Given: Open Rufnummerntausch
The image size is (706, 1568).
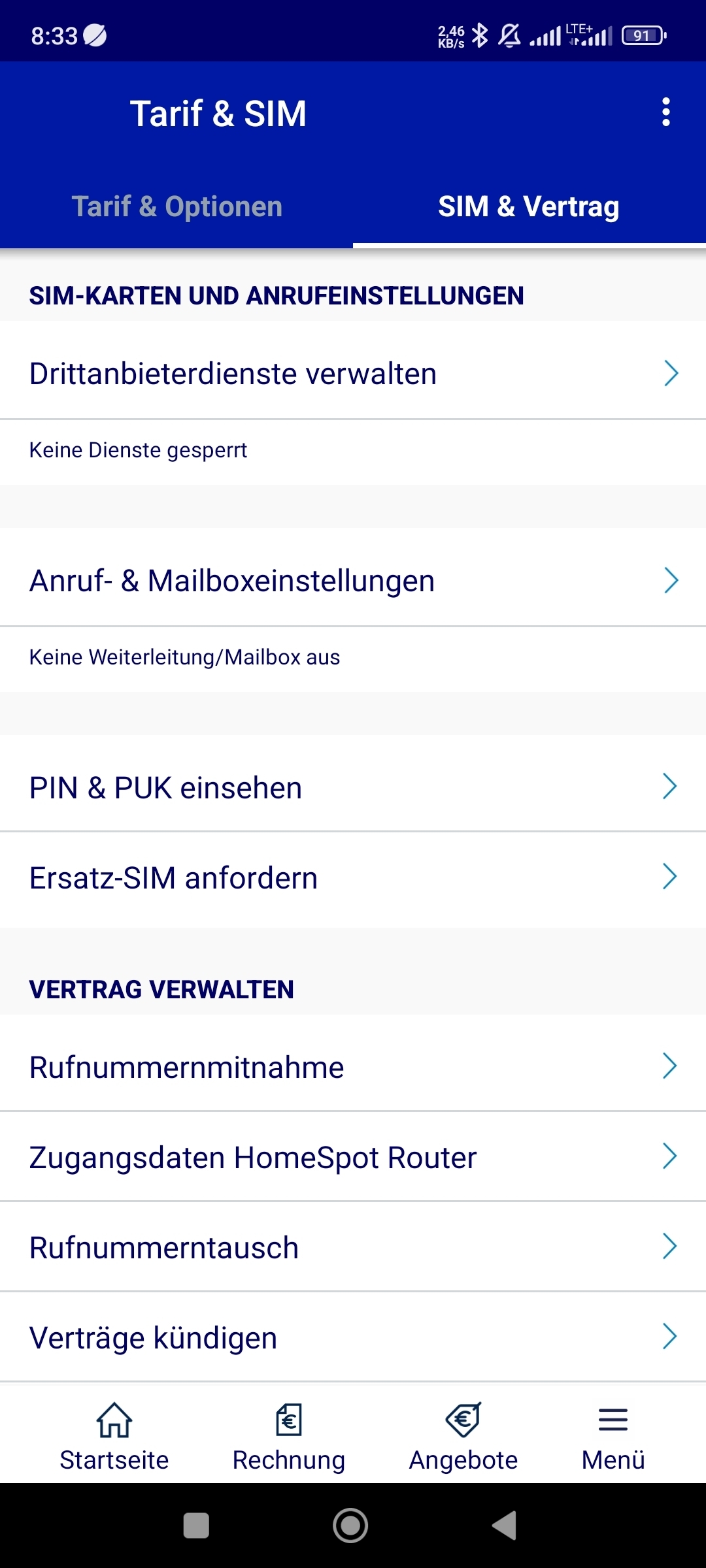Looking at the screenshot, I should [353, 1247].
